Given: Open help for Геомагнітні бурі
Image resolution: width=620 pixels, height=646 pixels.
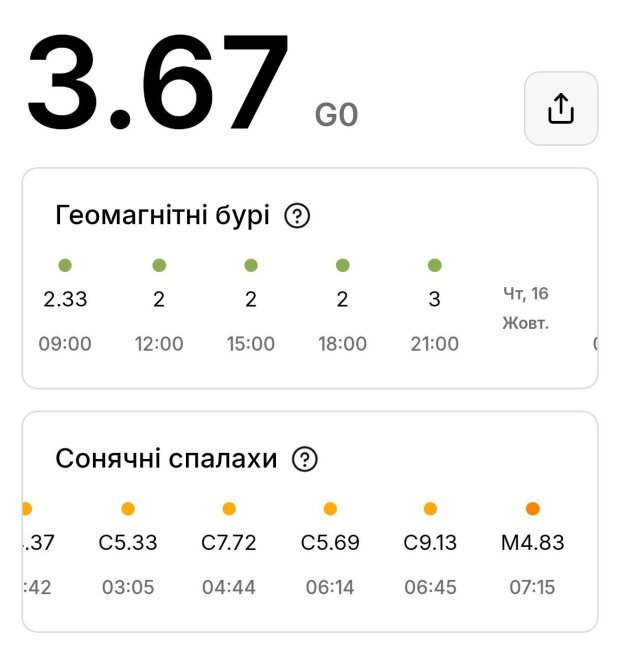Looking at the screenshot, I should pyautogui.click(x=297, y=216).
